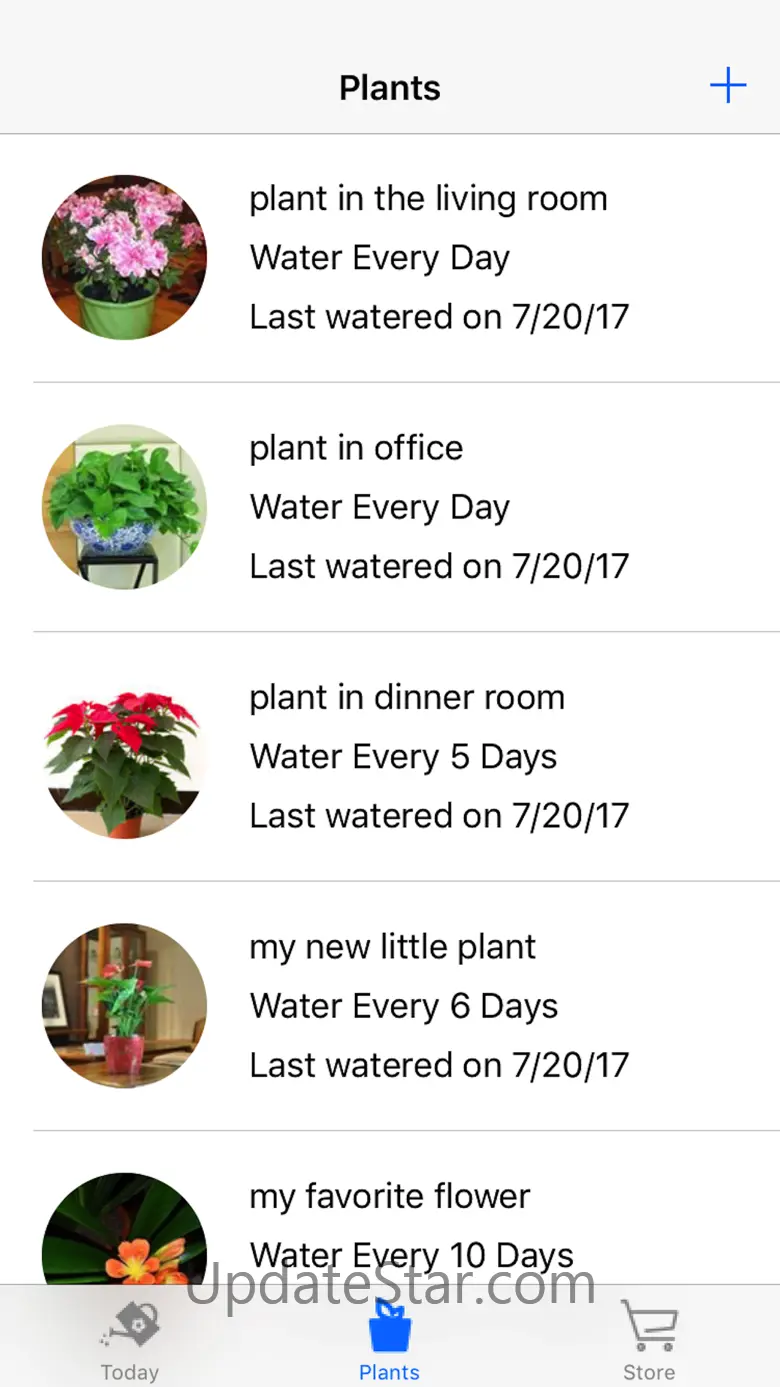Image resolution: width=780 pixels, height=1387 pixels.
Task: Open the Store tab
Action: pos(649,1340)
